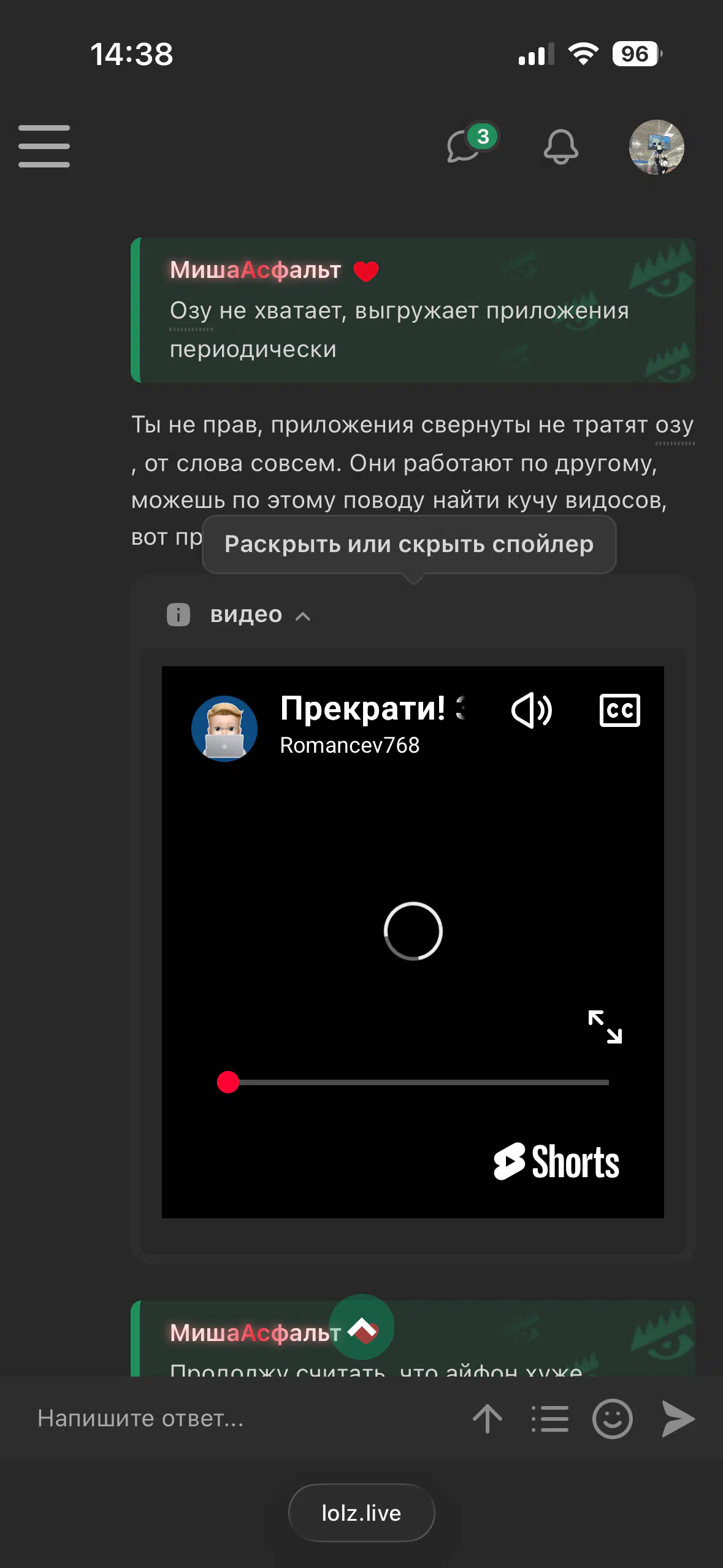
Task: Open the emoji smiley picker
Action: [612, 1418]
